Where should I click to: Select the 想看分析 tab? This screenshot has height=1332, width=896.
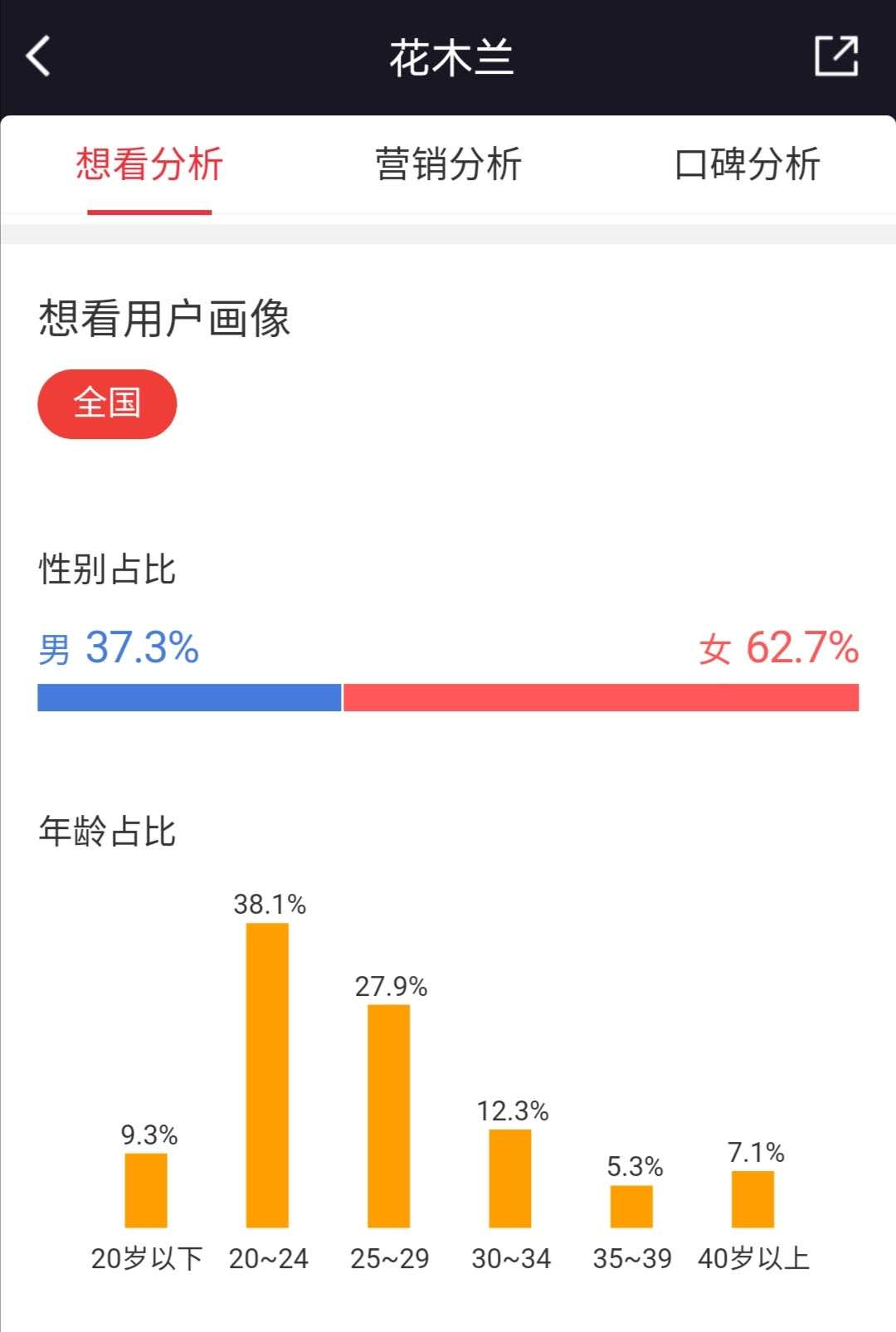[x=149, y=164]
